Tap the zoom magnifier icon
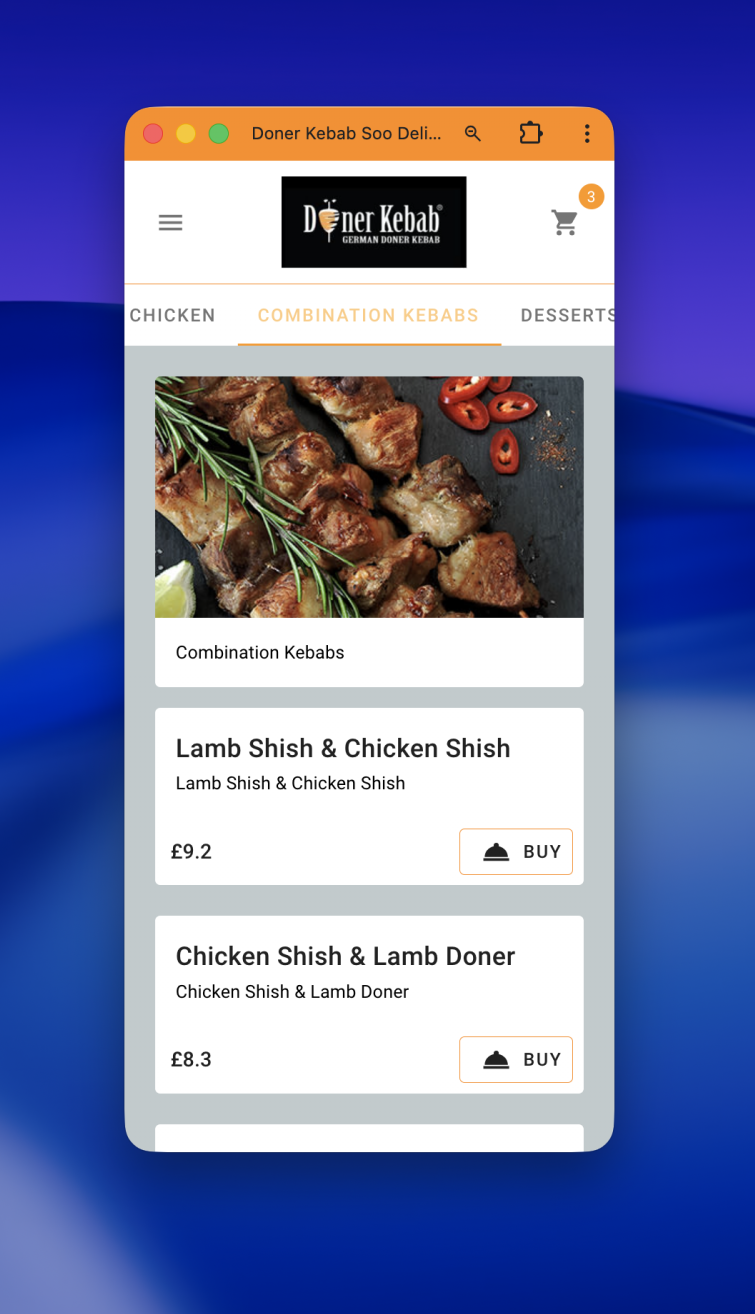The height and width of the screenshot is (1314, 755). coord(473,134)
